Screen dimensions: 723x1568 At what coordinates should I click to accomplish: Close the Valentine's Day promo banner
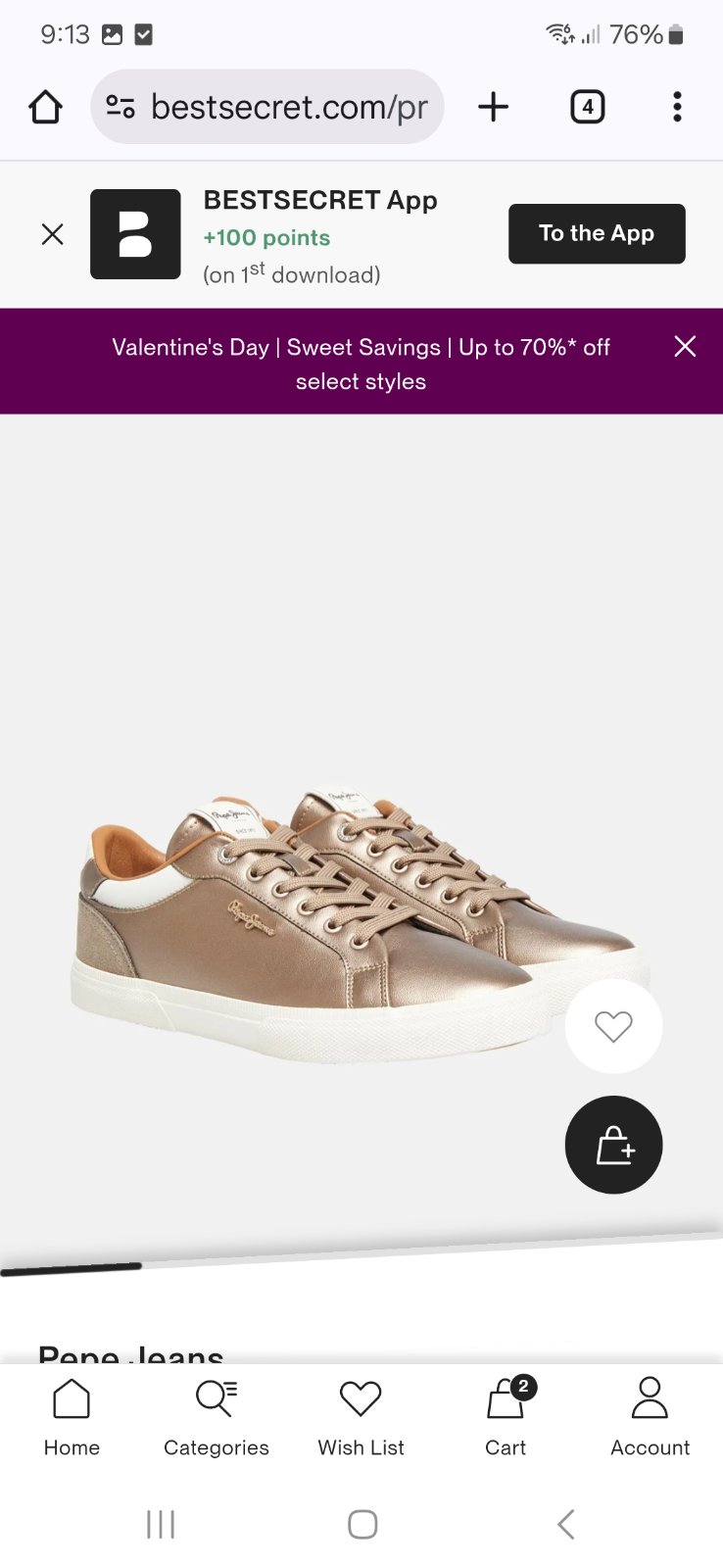click(x=685, y=346)
